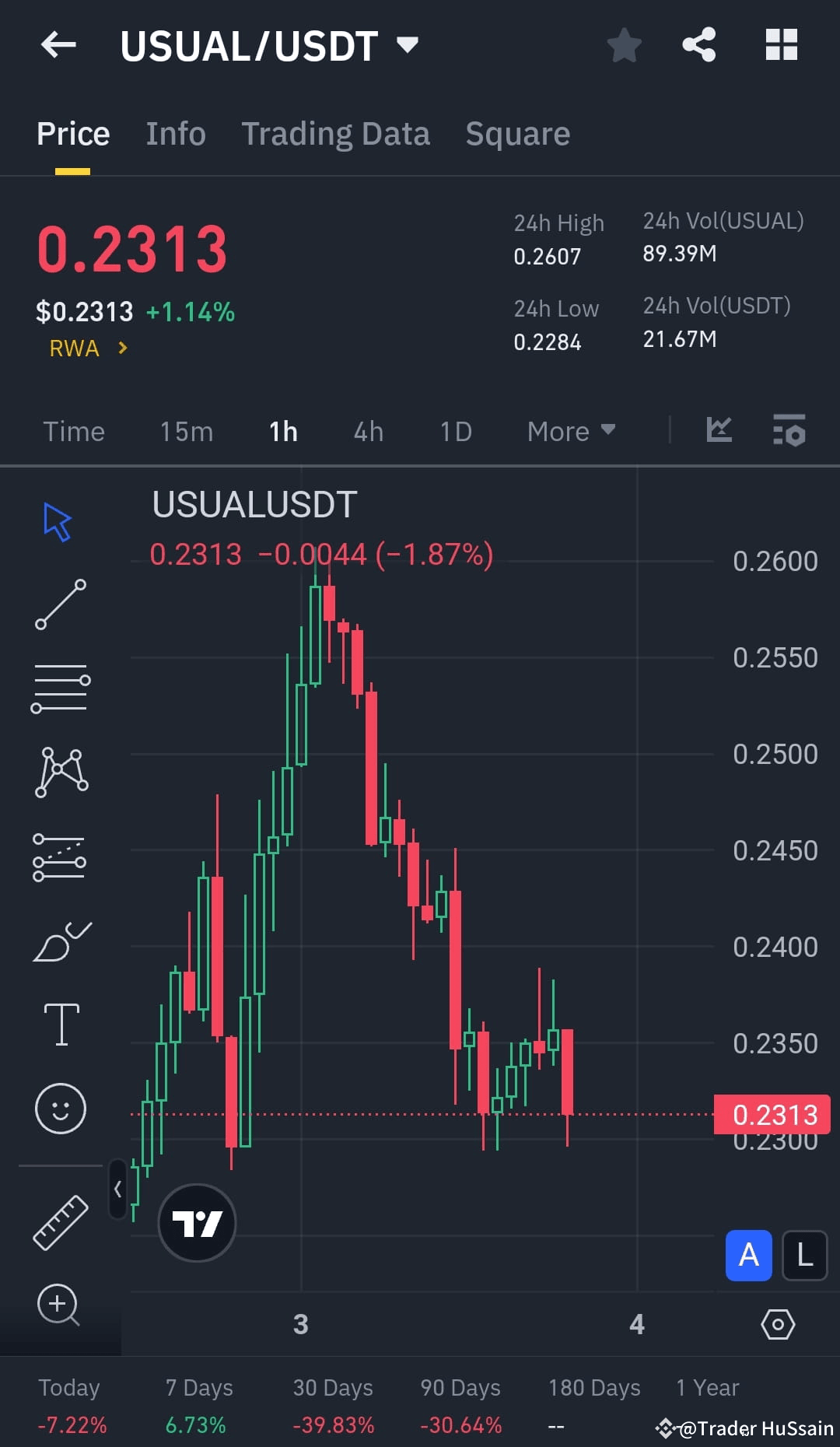Viewport: 840px width, 1447px height.
Task: Toggle auto-scale with the A button
Action: [748, 1255]
